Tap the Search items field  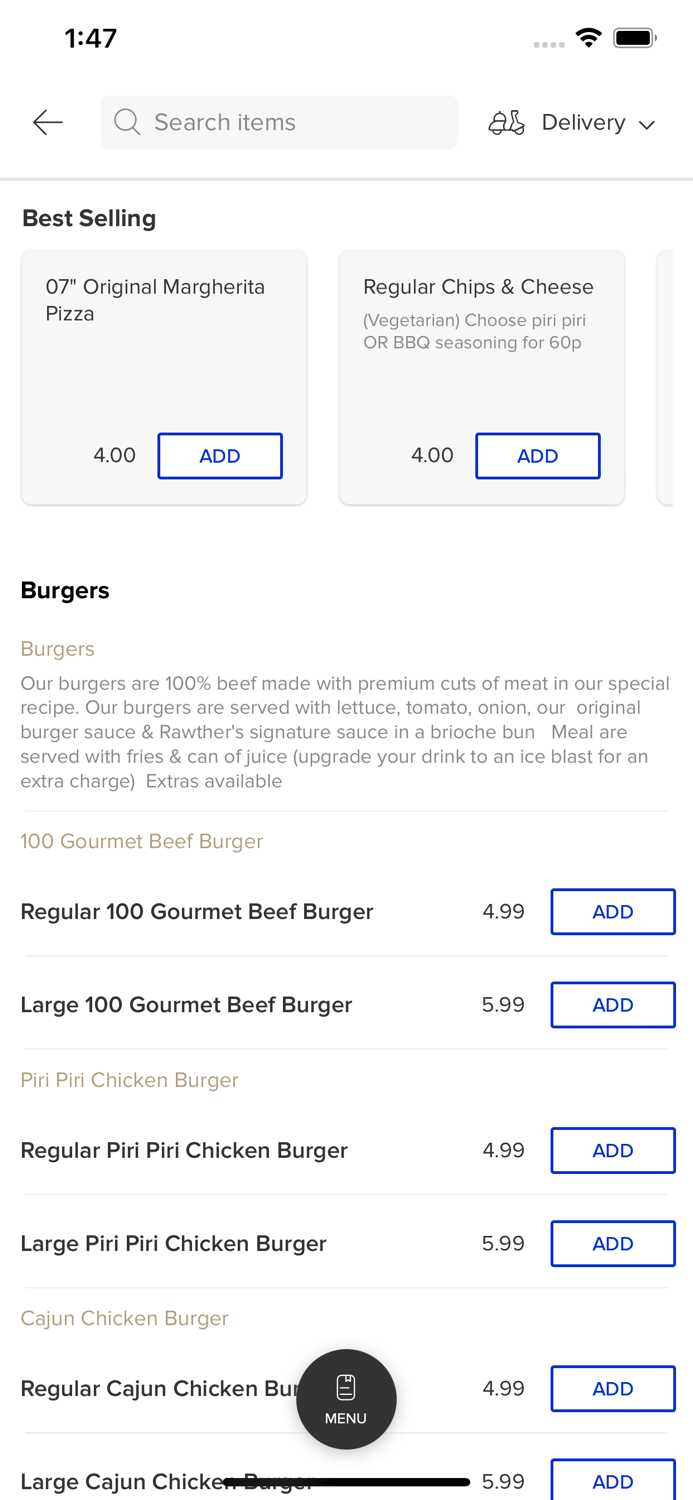click(279, 122)
